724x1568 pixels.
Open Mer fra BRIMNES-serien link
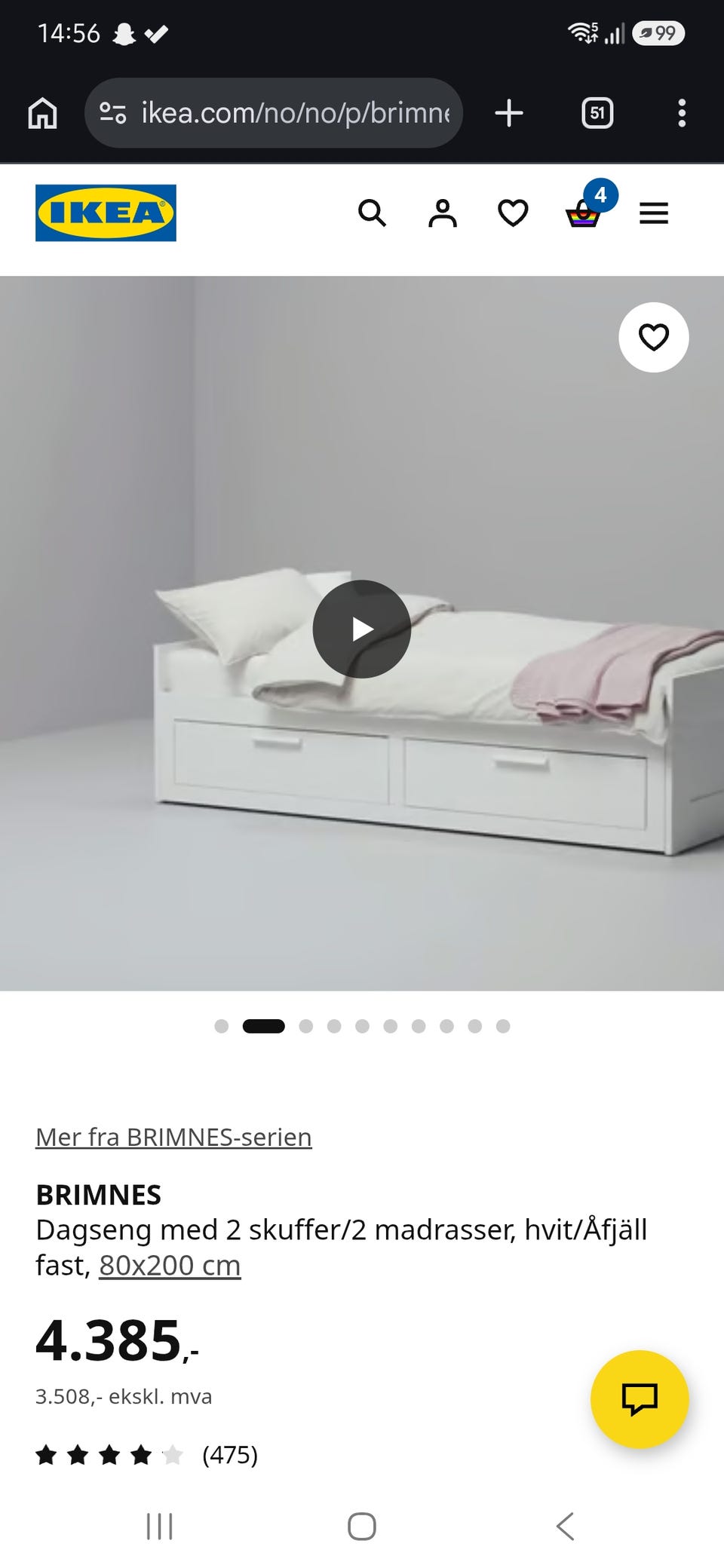click(173, 1137)
